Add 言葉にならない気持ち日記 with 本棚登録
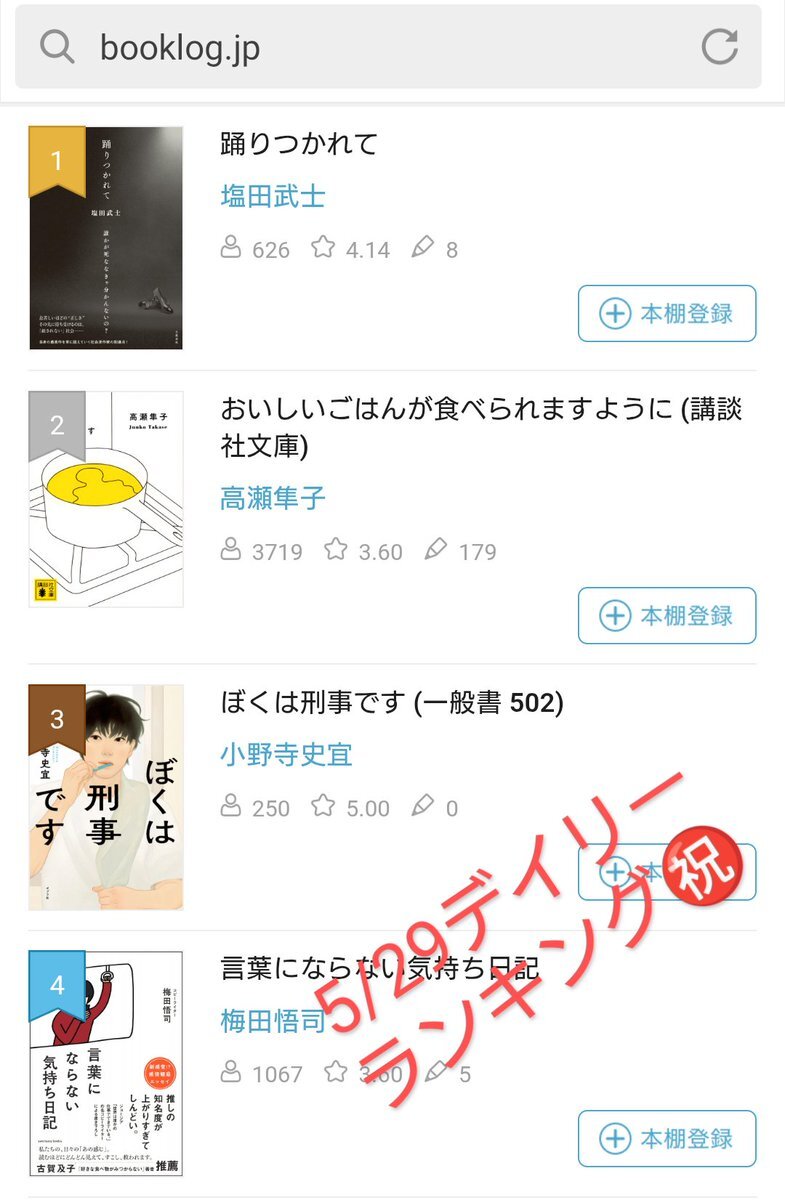 point(667,1139)
